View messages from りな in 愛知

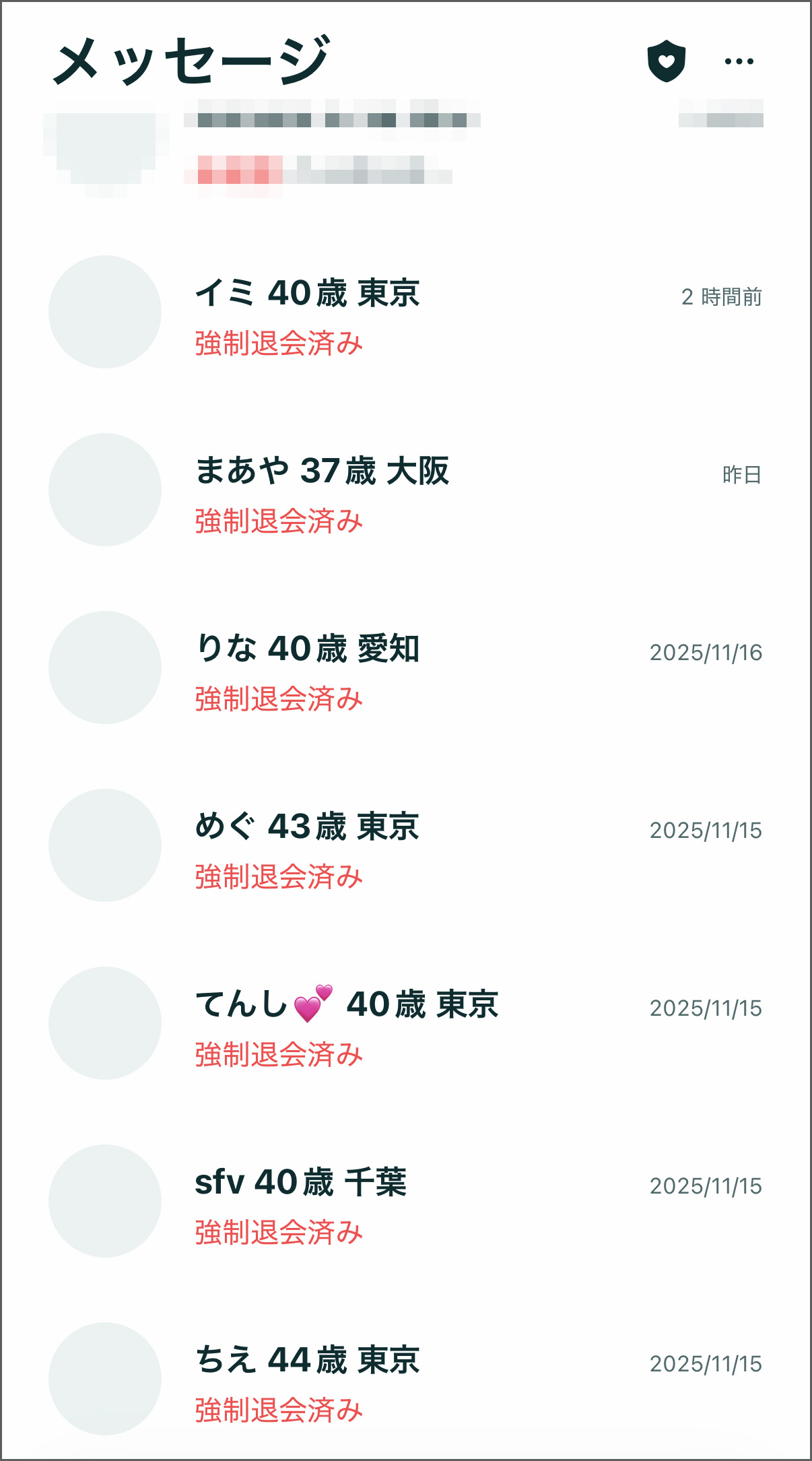404,668
